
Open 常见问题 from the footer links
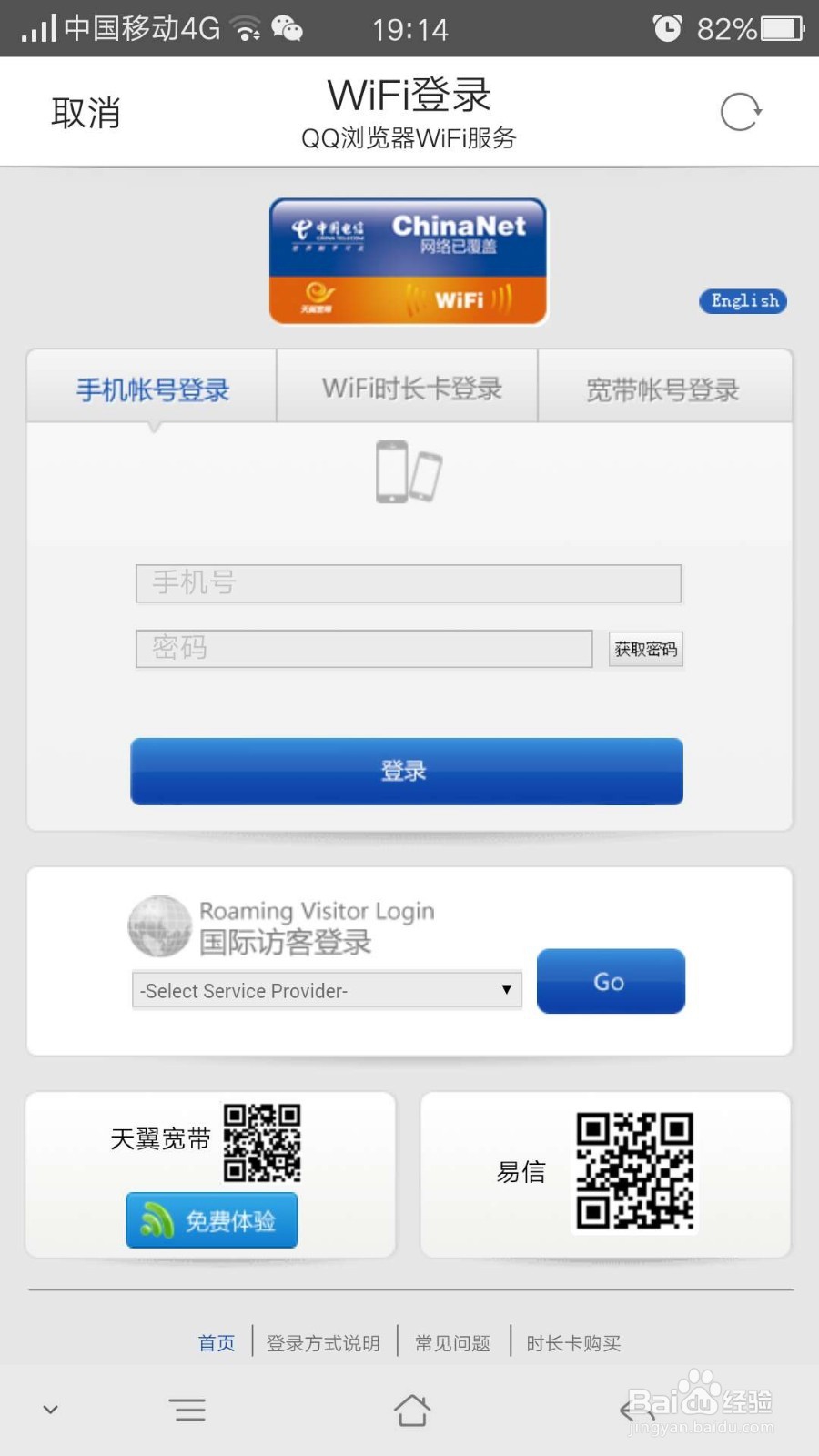pyautogui.click(x=452, y=1342)
